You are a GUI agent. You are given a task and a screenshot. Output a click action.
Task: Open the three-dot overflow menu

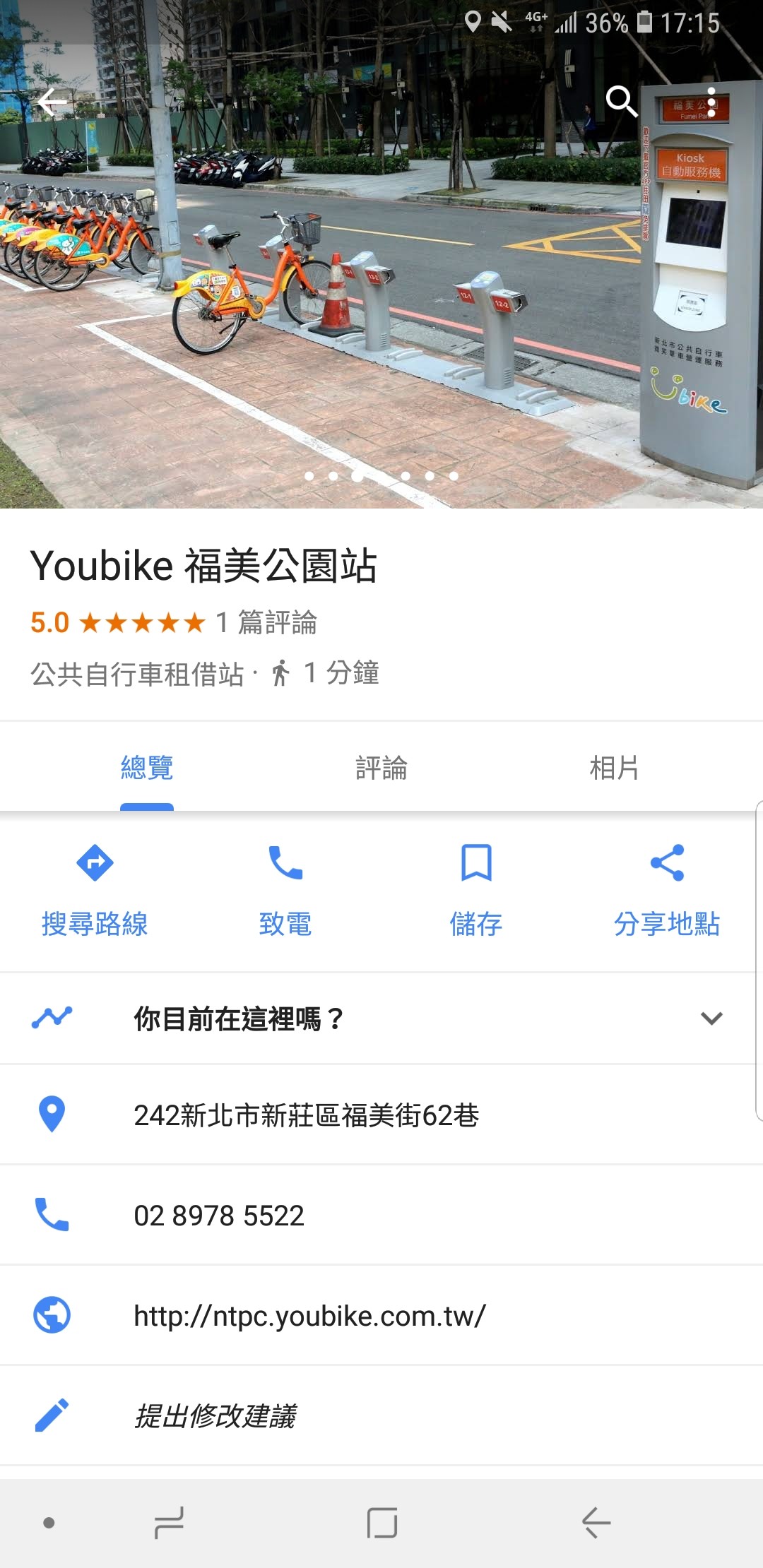[711, 102]
